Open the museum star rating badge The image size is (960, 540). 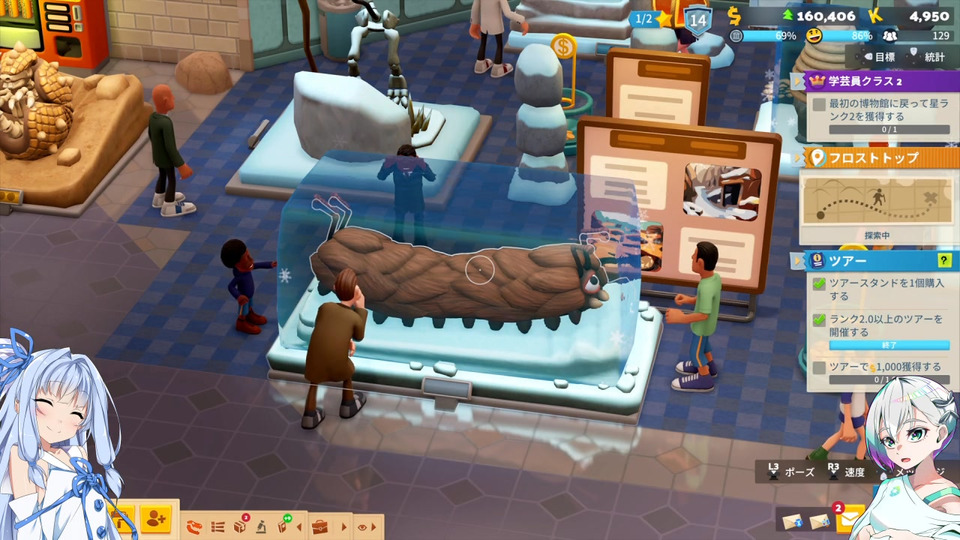pos(662,18)
